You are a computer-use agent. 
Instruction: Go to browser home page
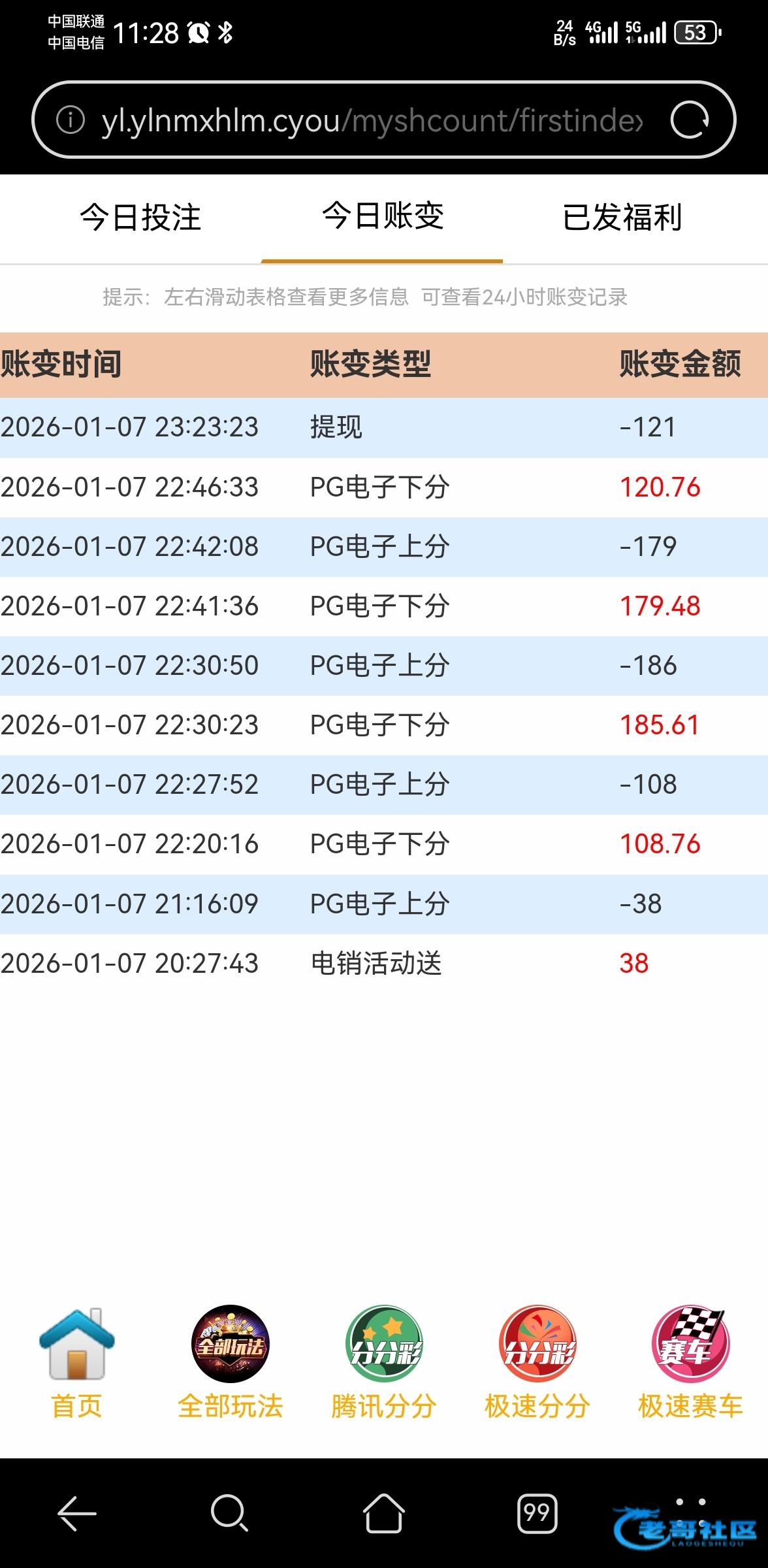(383, 1513)
